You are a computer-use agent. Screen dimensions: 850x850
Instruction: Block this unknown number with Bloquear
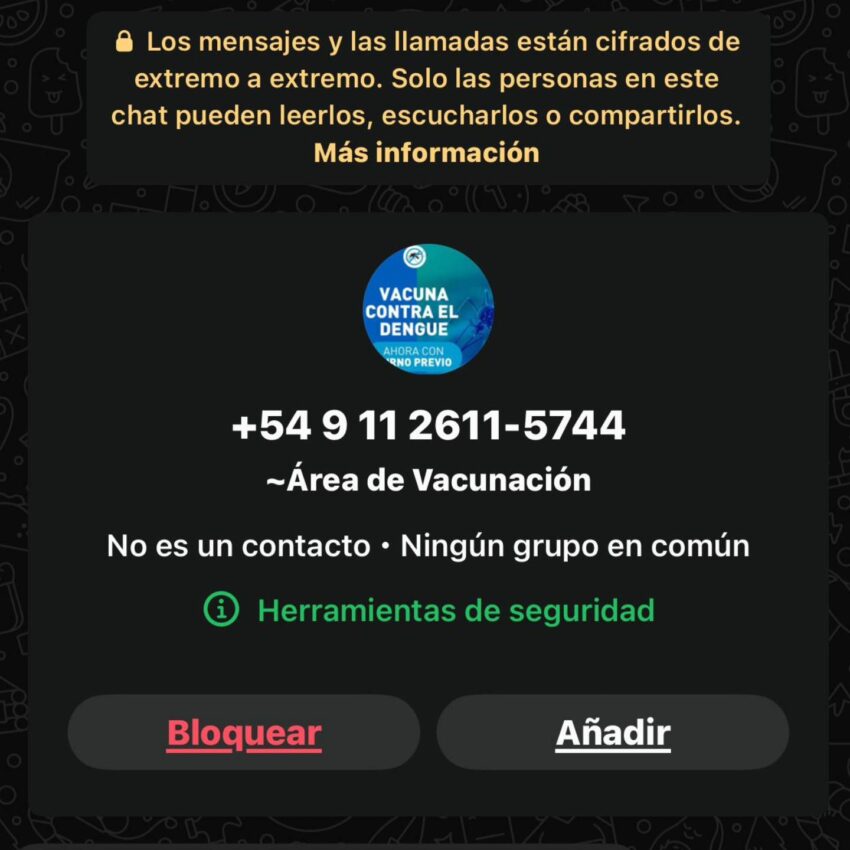point(244,733)
